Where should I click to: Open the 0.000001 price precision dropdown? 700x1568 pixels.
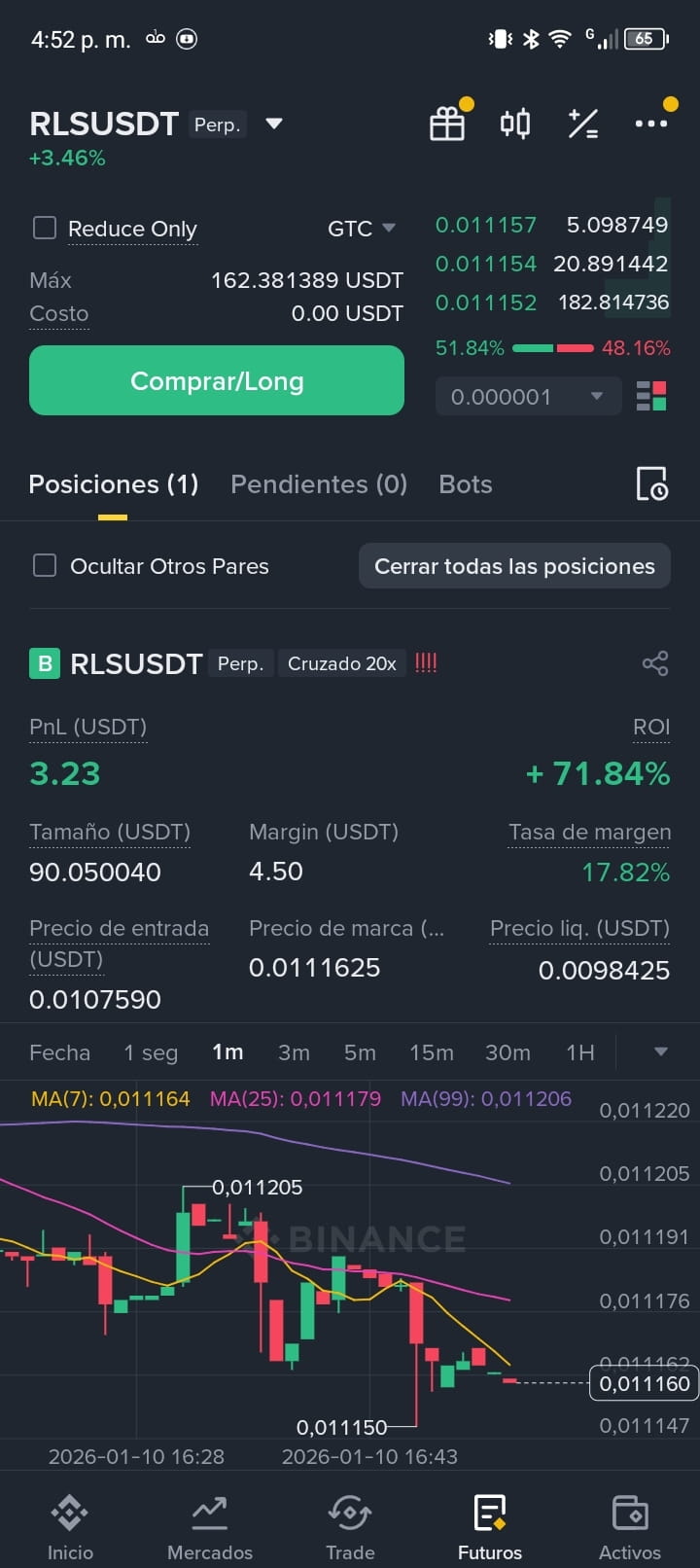tap(528, 397)
